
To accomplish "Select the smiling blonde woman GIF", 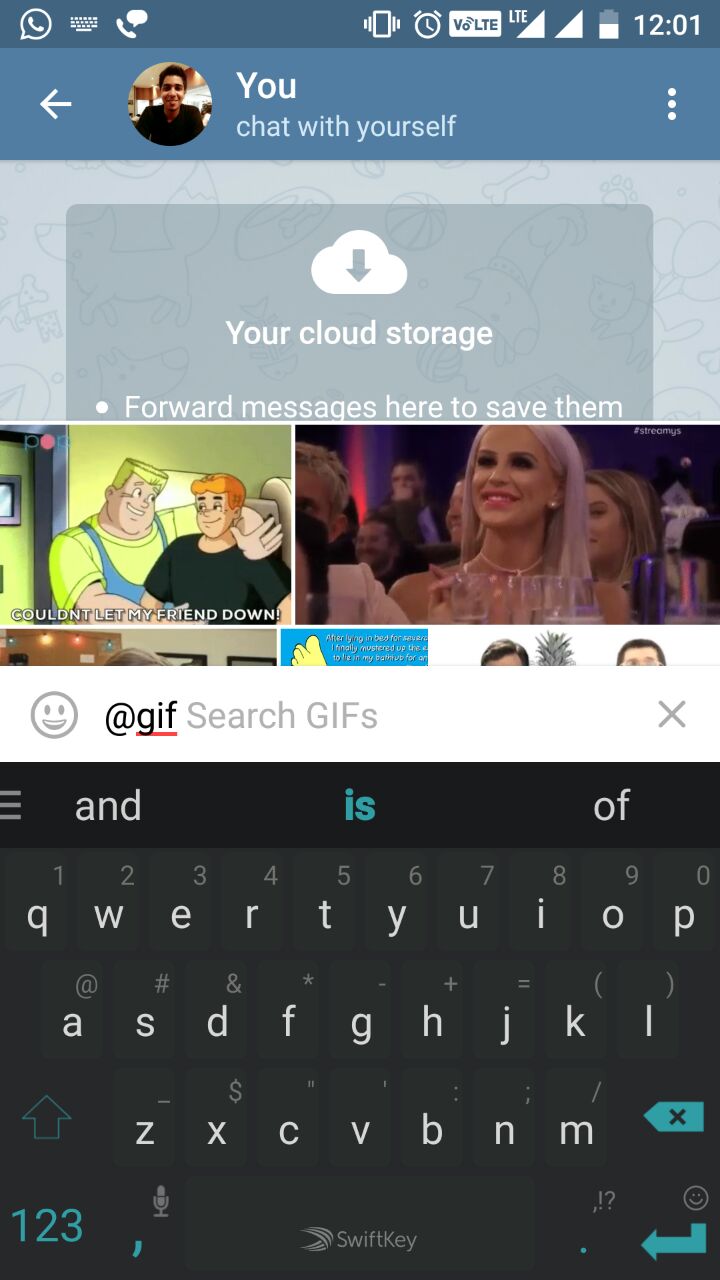I will tap(507, 524).
